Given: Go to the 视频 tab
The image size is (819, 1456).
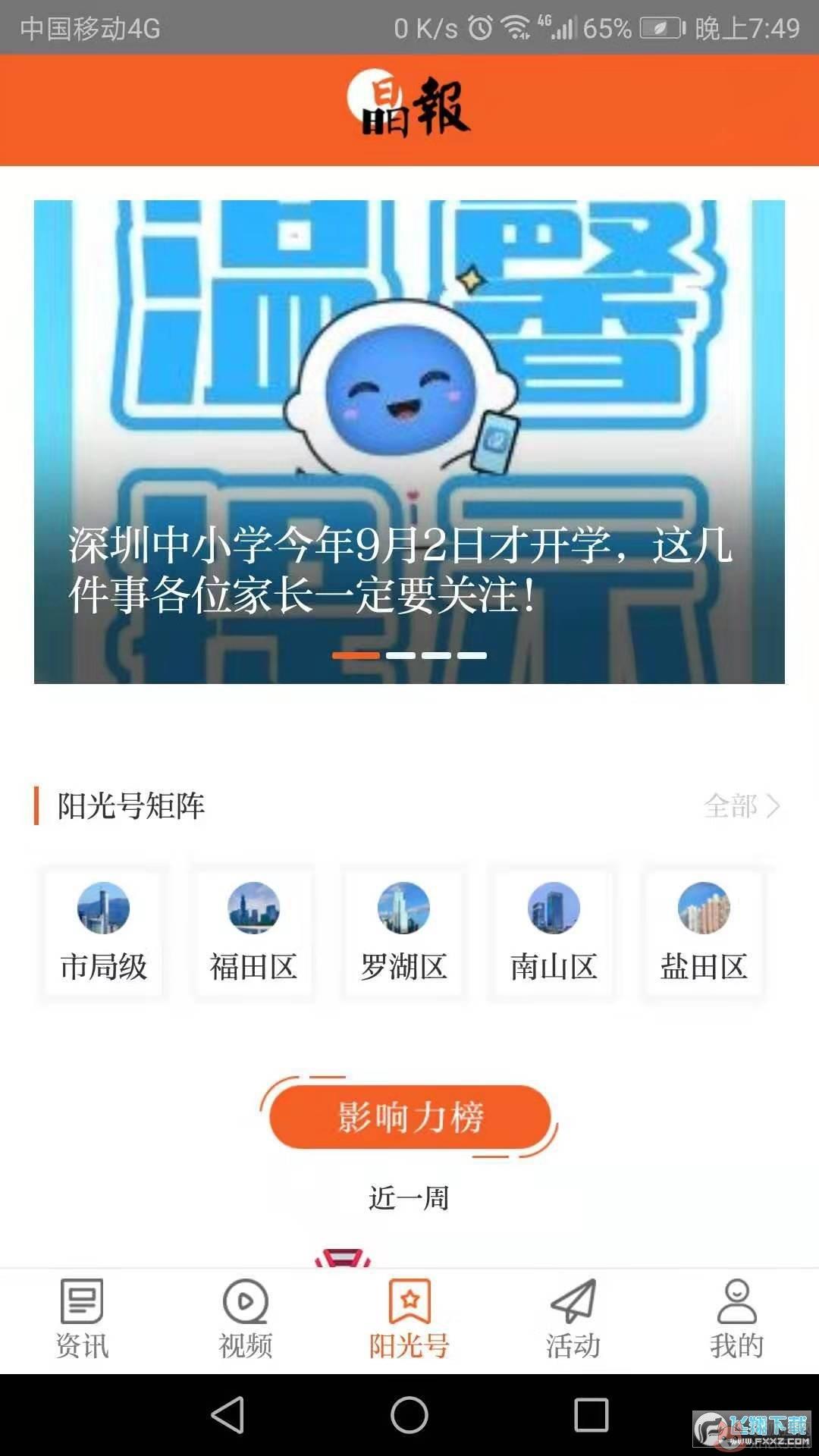Looking at the screenshot, I should tap(246, 1319).
